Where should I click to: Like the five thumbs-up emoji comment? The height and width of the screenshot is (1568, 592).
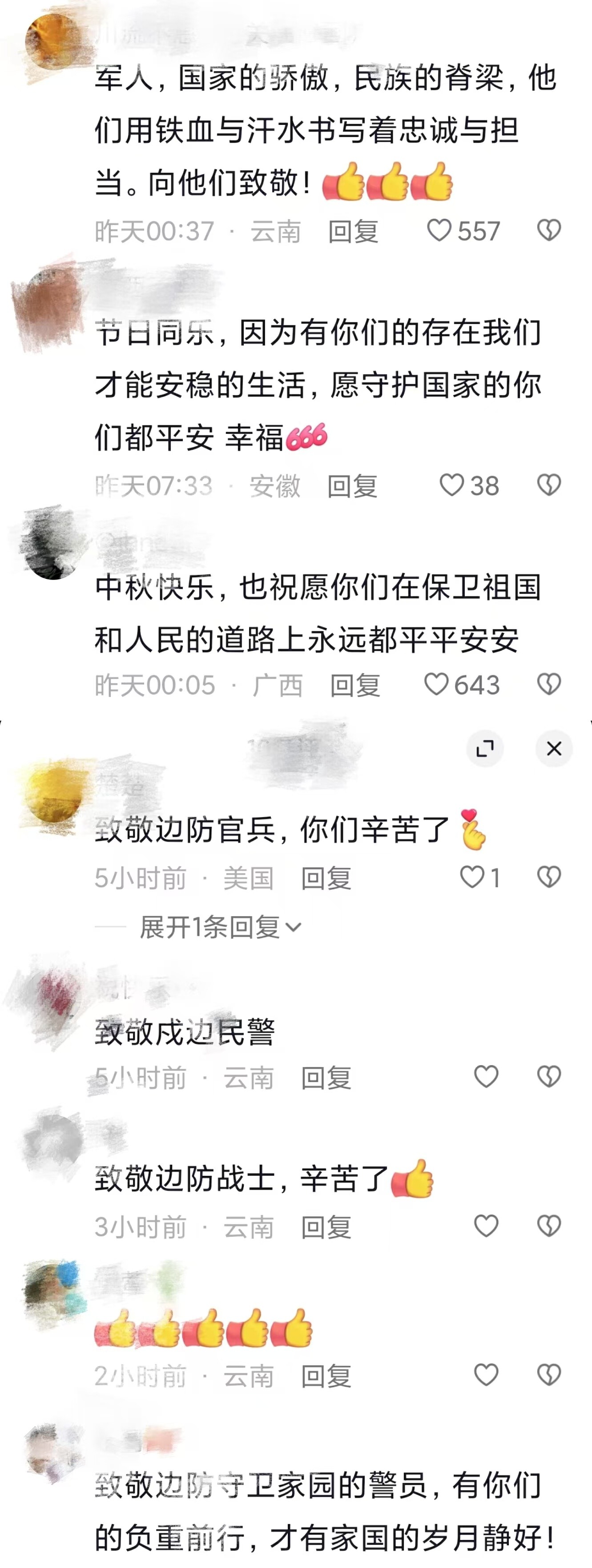click(486, 1375)
